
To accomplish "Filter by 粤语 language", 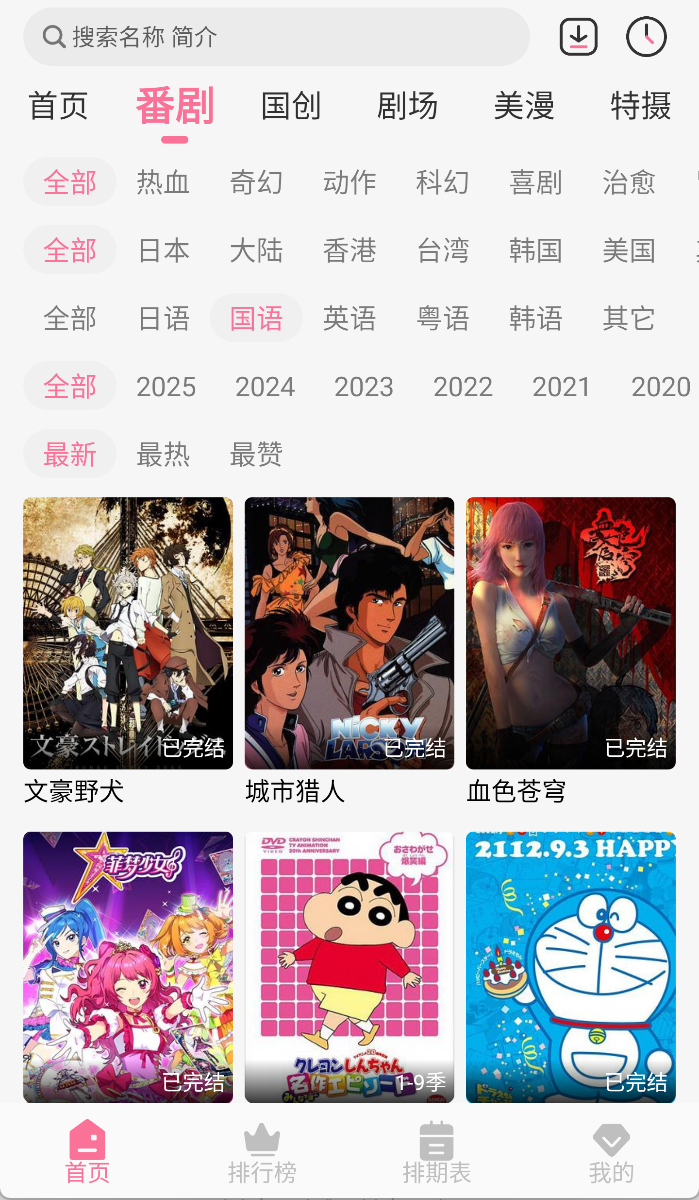I will tap(442, 319).
